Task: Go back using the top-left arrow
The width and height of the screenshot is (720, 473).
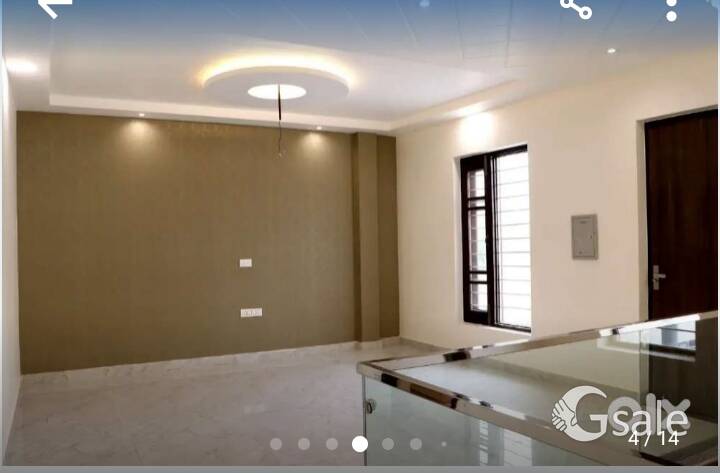Action: [x=52, y=7]
